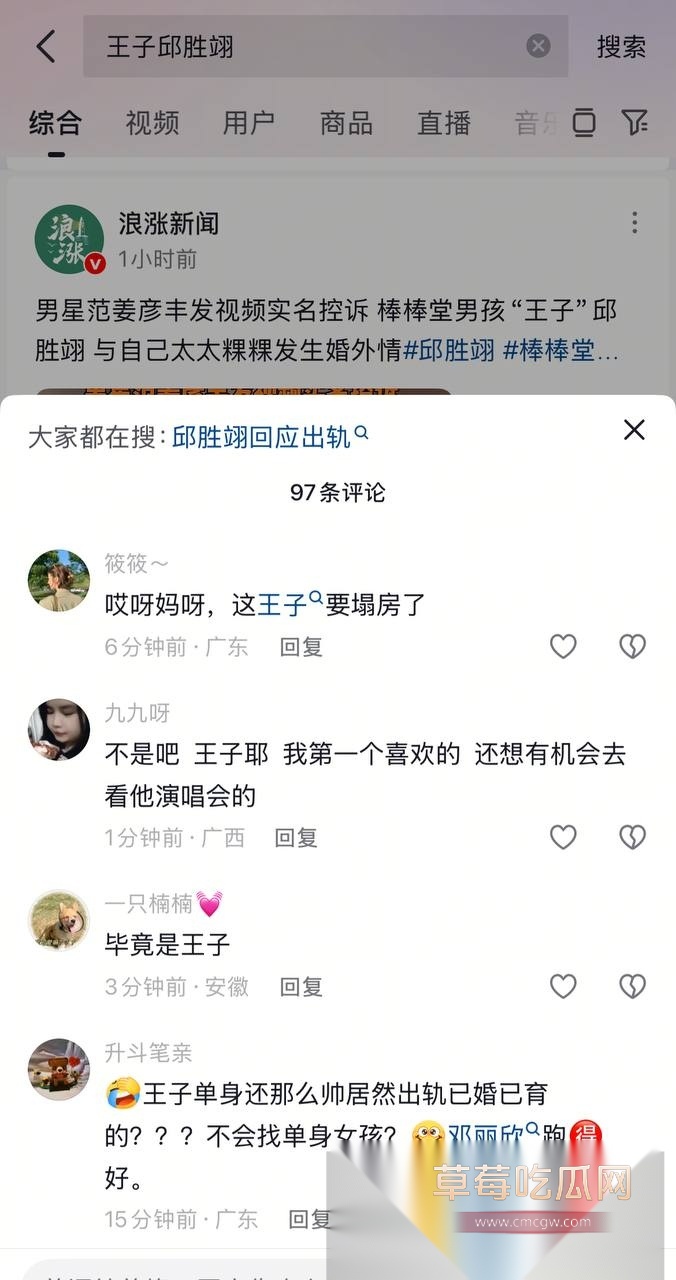Switch to the 直播 tab
Screen dimensions: 676x1280
(x=443, y=123)
